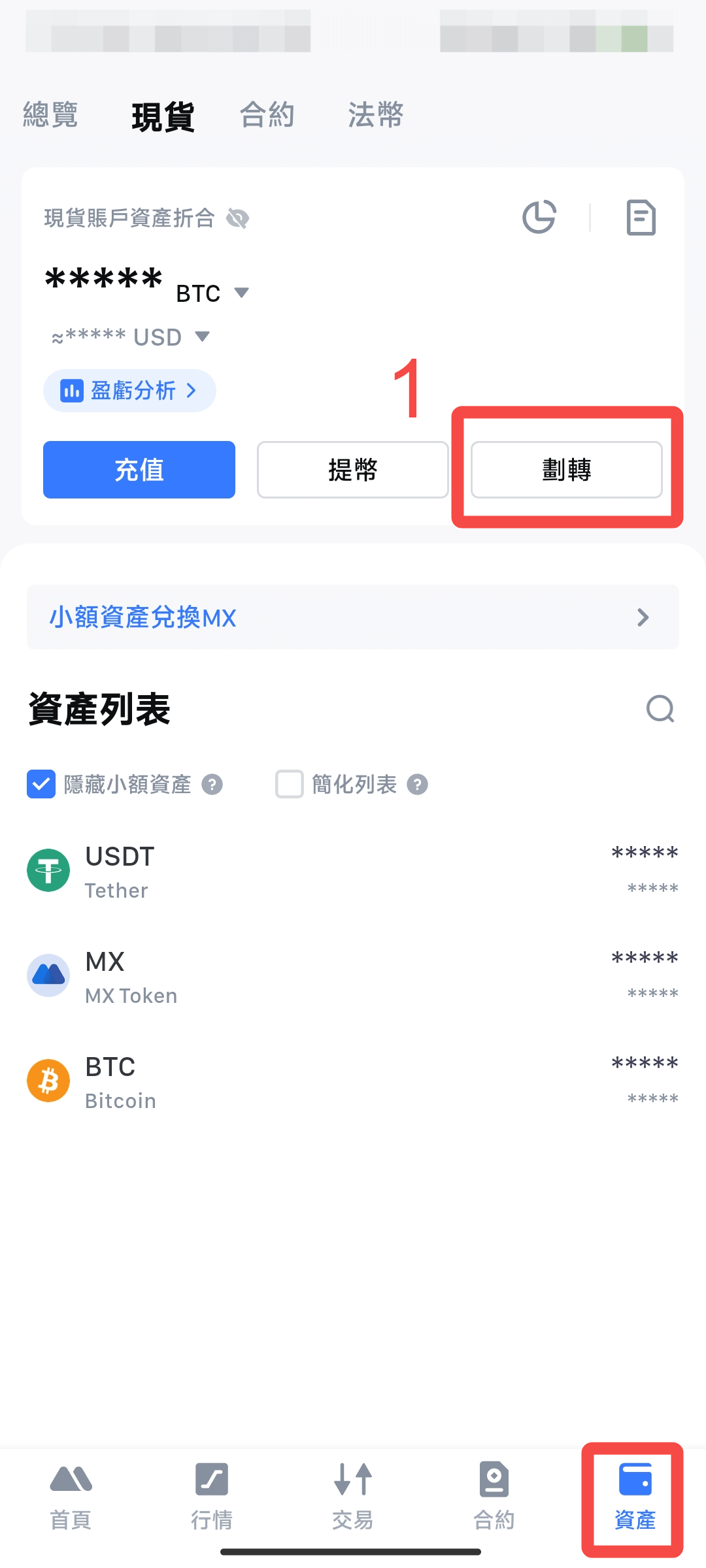
Task: Tap 充值 to deposit funds
Action: (139, 470)
